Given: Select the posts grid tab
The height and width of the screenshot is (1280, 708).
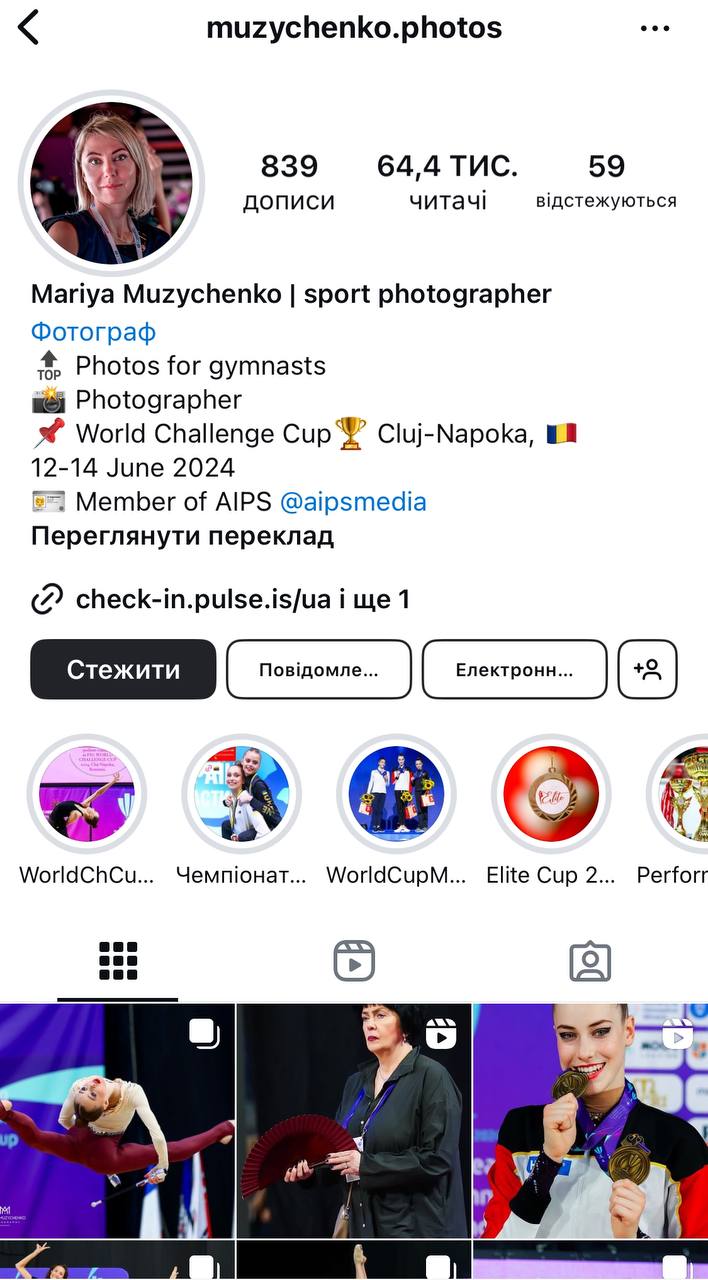Looking at the screenshot, I should point(118,961).
